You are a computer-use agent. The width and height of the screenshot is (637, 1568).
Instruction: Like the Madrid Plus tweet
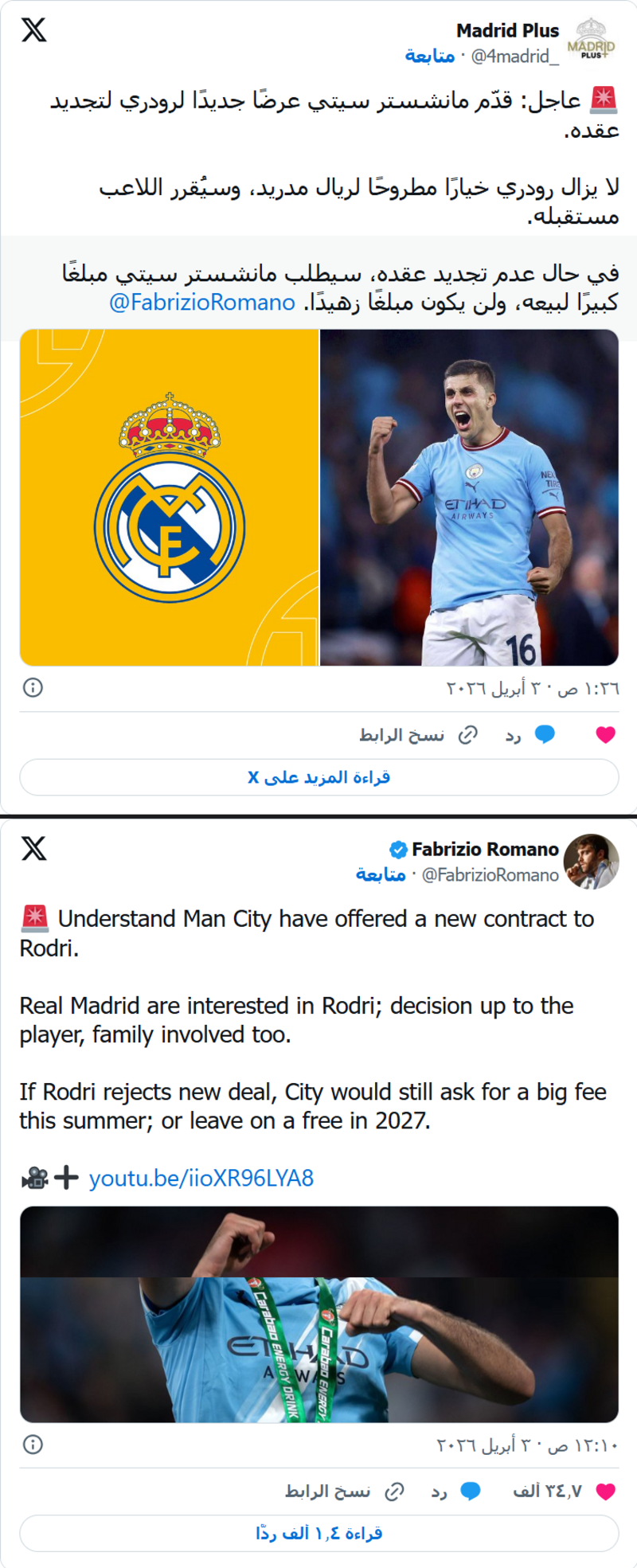pos(605,734)
